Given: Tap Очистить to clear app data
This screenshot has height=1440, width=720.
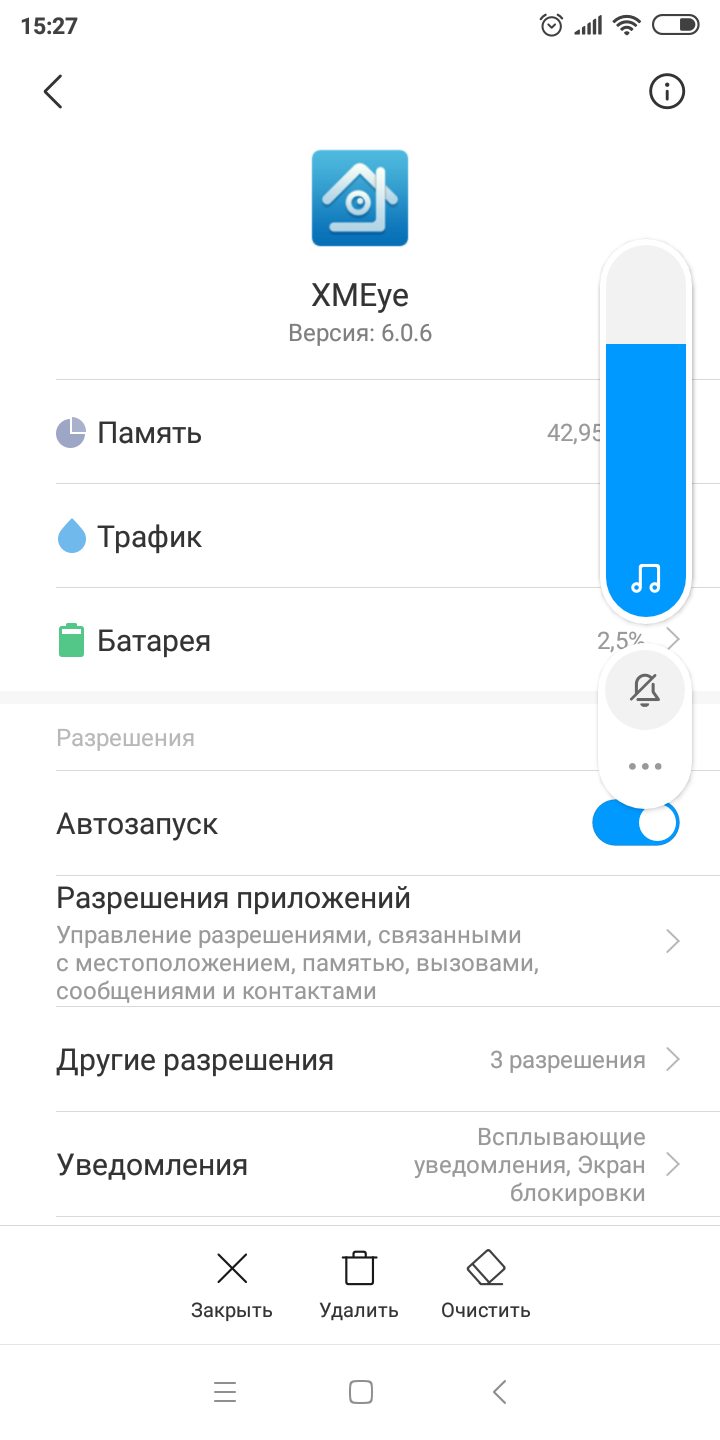Looking at the screenshot, I should coord(486,1285).
